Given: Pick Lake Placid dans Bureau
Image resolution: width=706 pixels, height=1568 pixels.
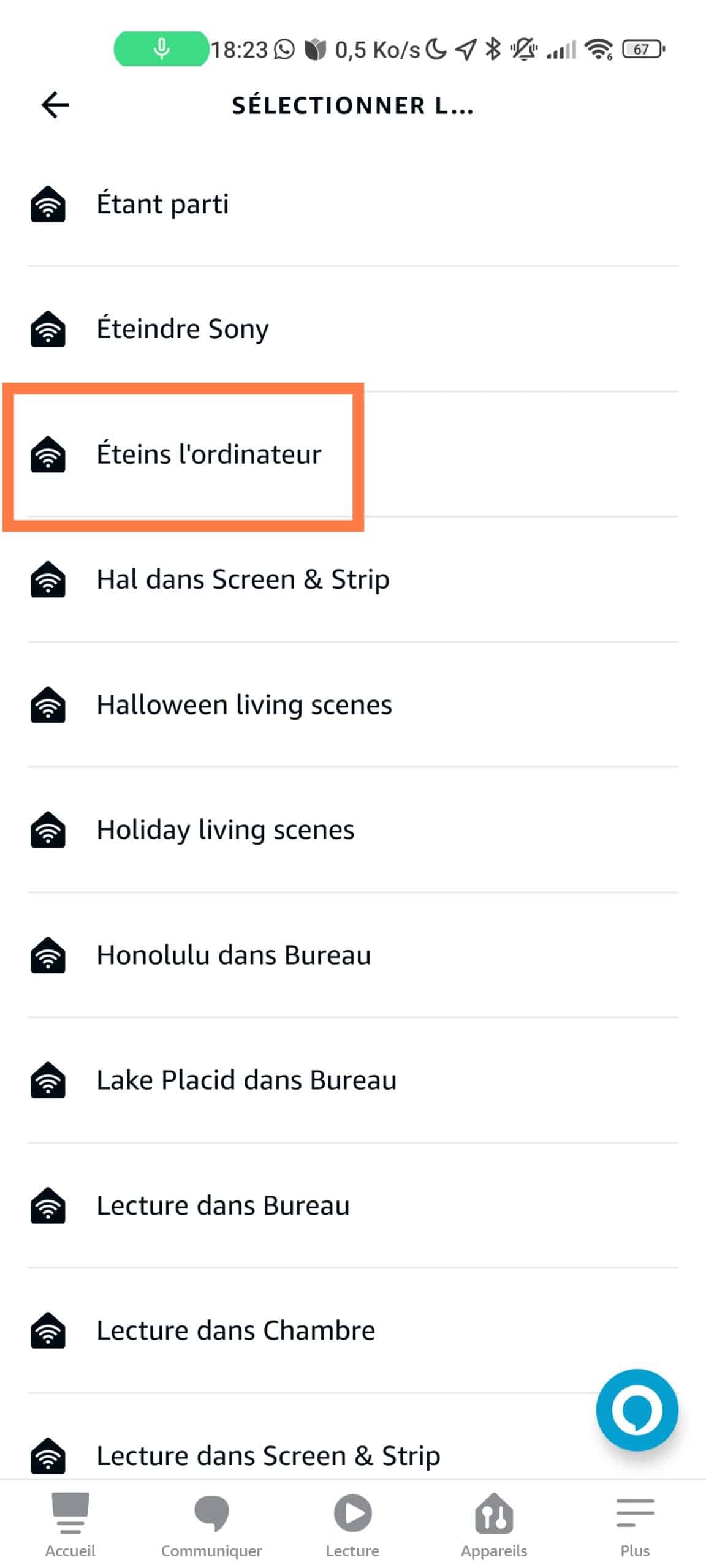Looking at the screenshot, I should [x=353, y=1080].
